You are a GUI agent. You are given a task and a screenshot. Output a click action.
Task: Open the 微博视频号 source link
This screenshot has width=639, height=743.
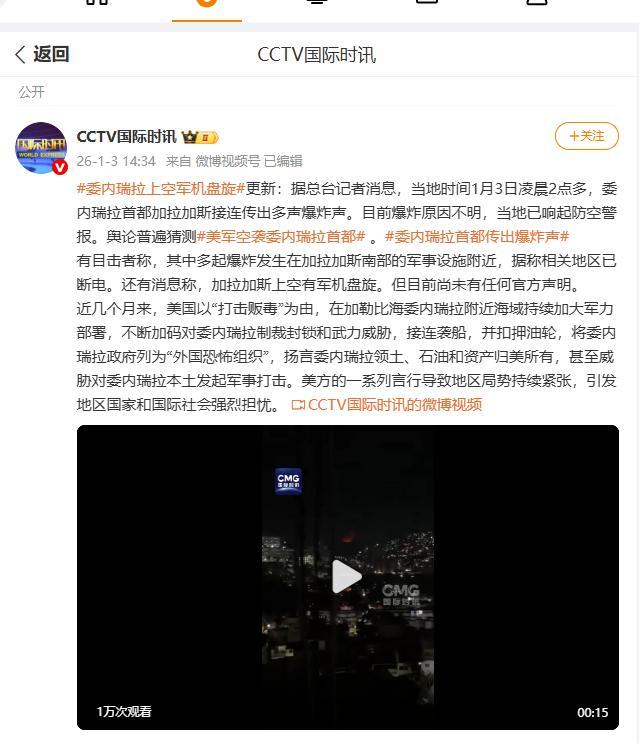(227, 160)
